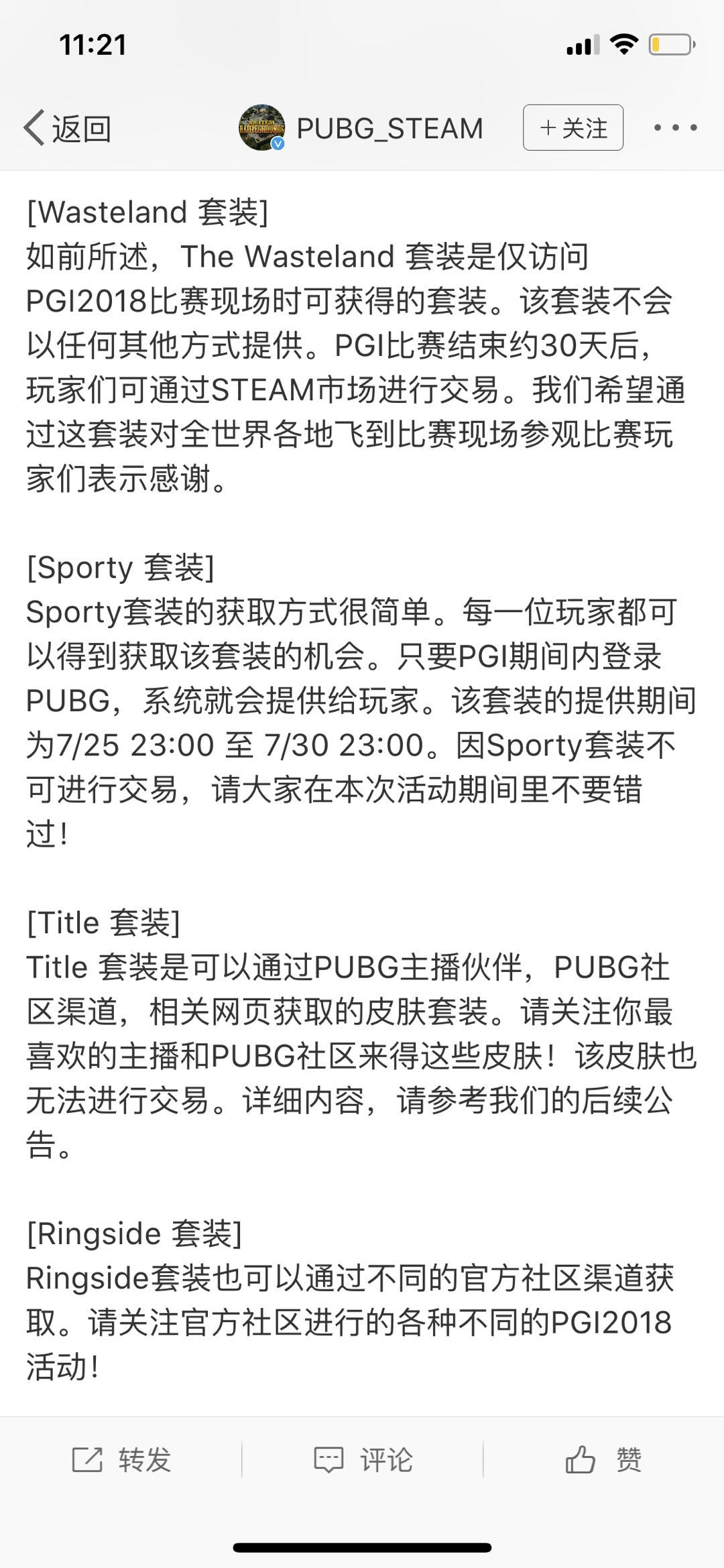The height and width of the screenshot is (1568, 724).
Task: Like this post with 赞
Action: point(603,1459)
